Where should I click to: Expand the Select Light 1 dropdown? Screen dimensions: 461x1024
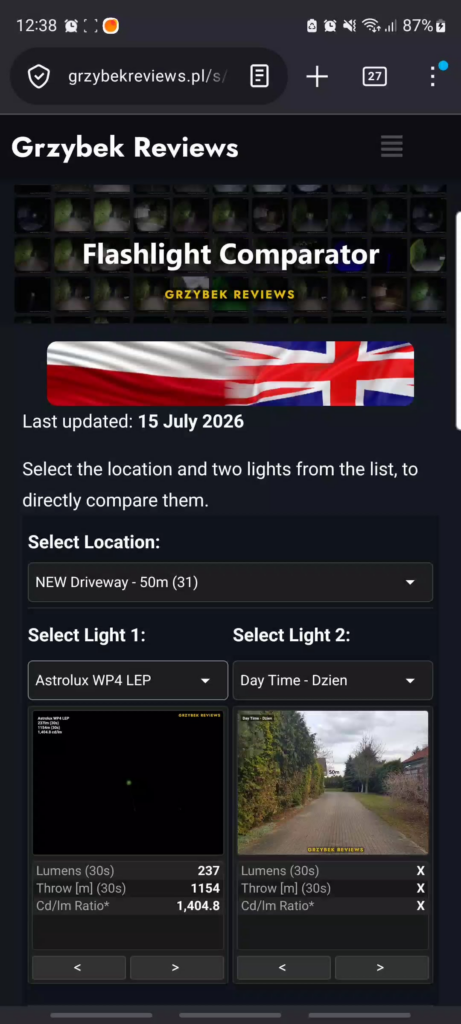tap(128, 680)
